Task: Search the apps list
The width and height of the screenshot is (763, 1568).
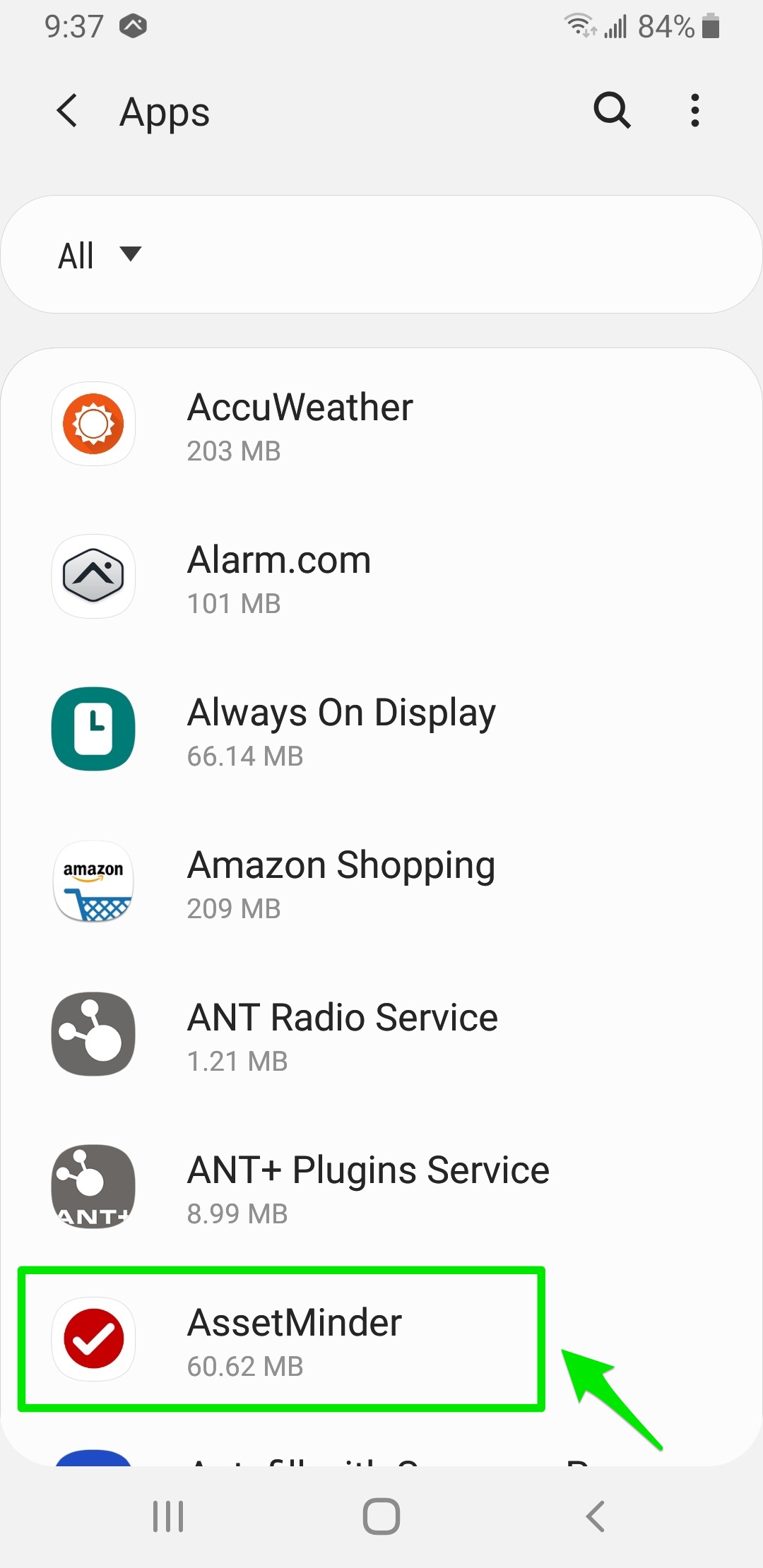Action: [x=612, y=111]
